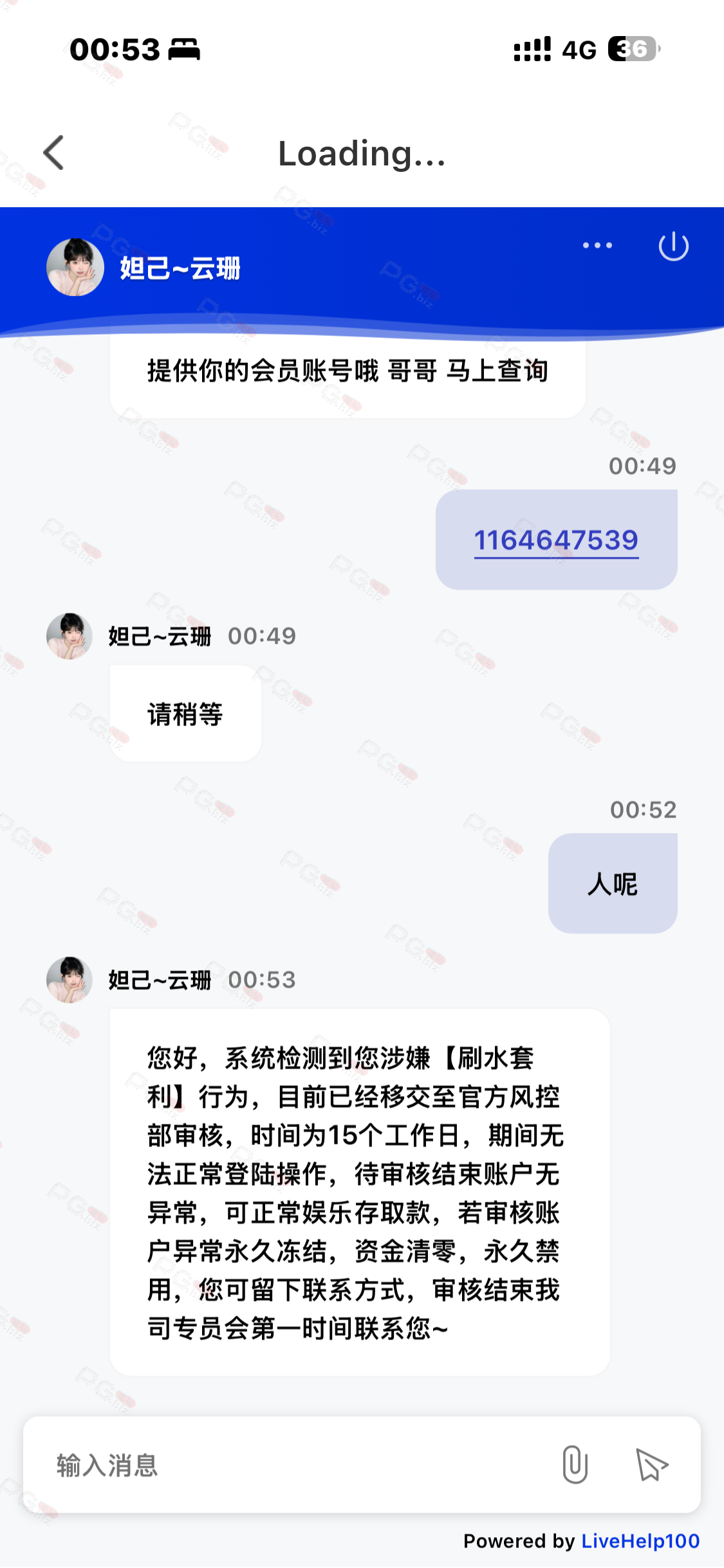724x1568 pixels.
Task: Open the three-dot more options menu
Action: [x=597, y=245]
